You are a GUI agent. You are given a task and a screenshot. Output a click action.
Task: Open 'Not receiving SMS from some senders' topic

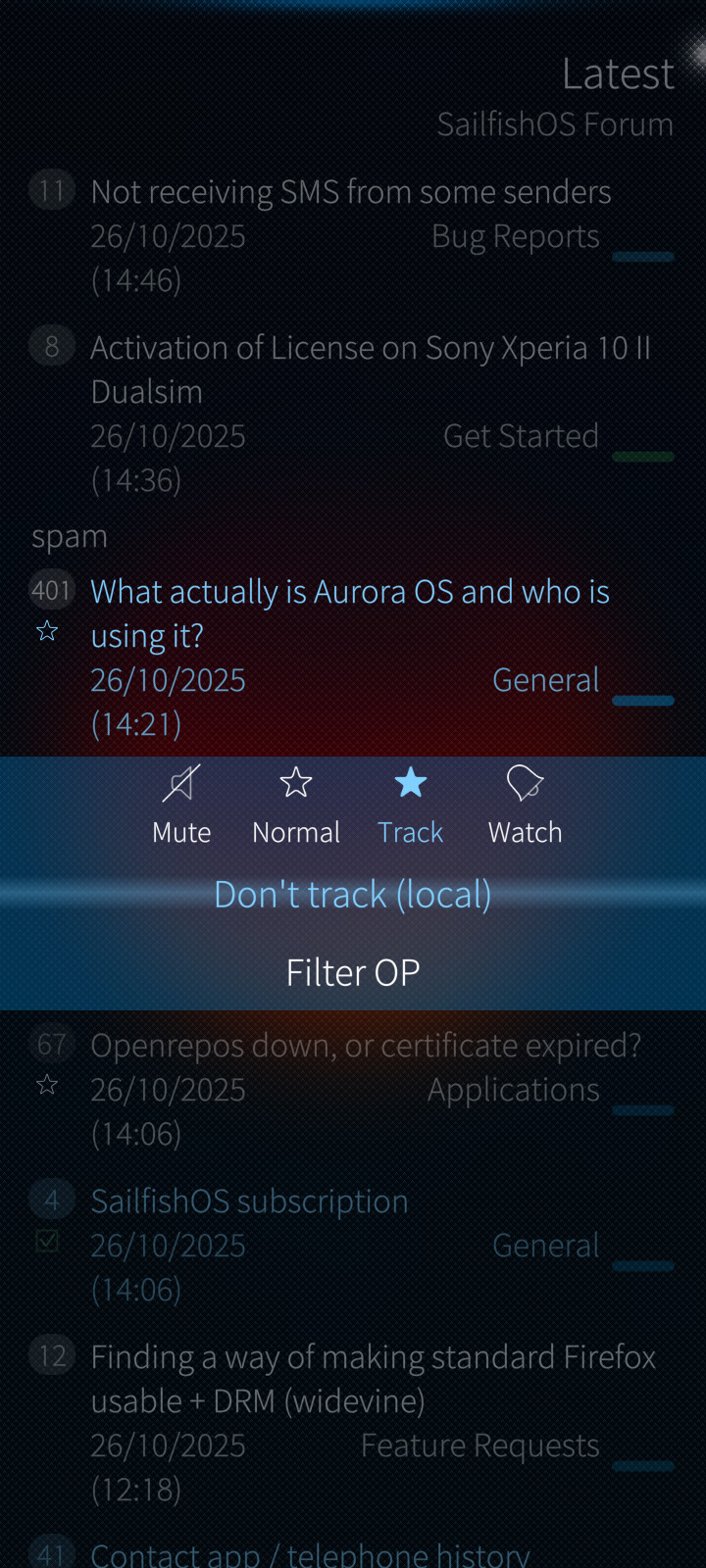(x=351, y=193)
